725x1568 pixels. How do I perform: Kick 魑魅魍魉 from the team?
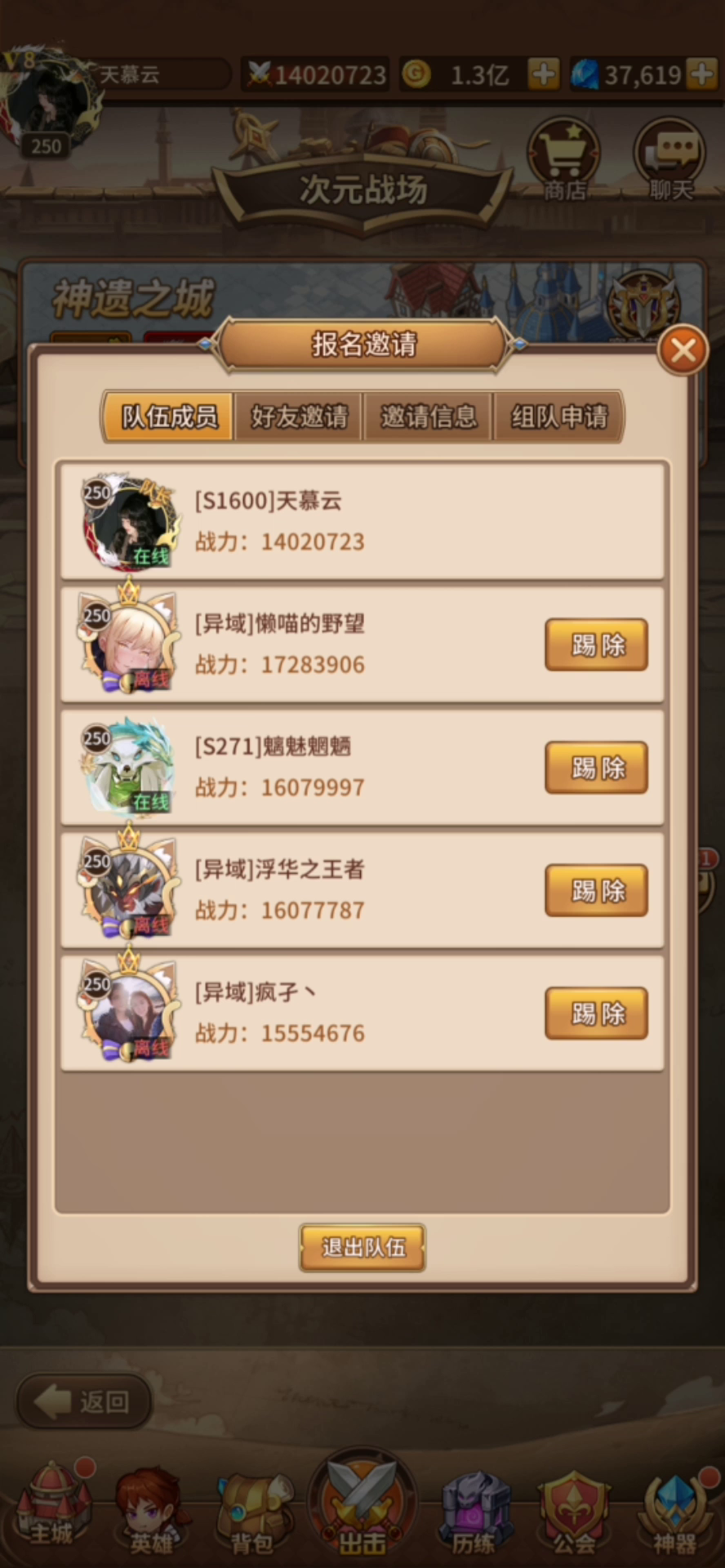597,768
